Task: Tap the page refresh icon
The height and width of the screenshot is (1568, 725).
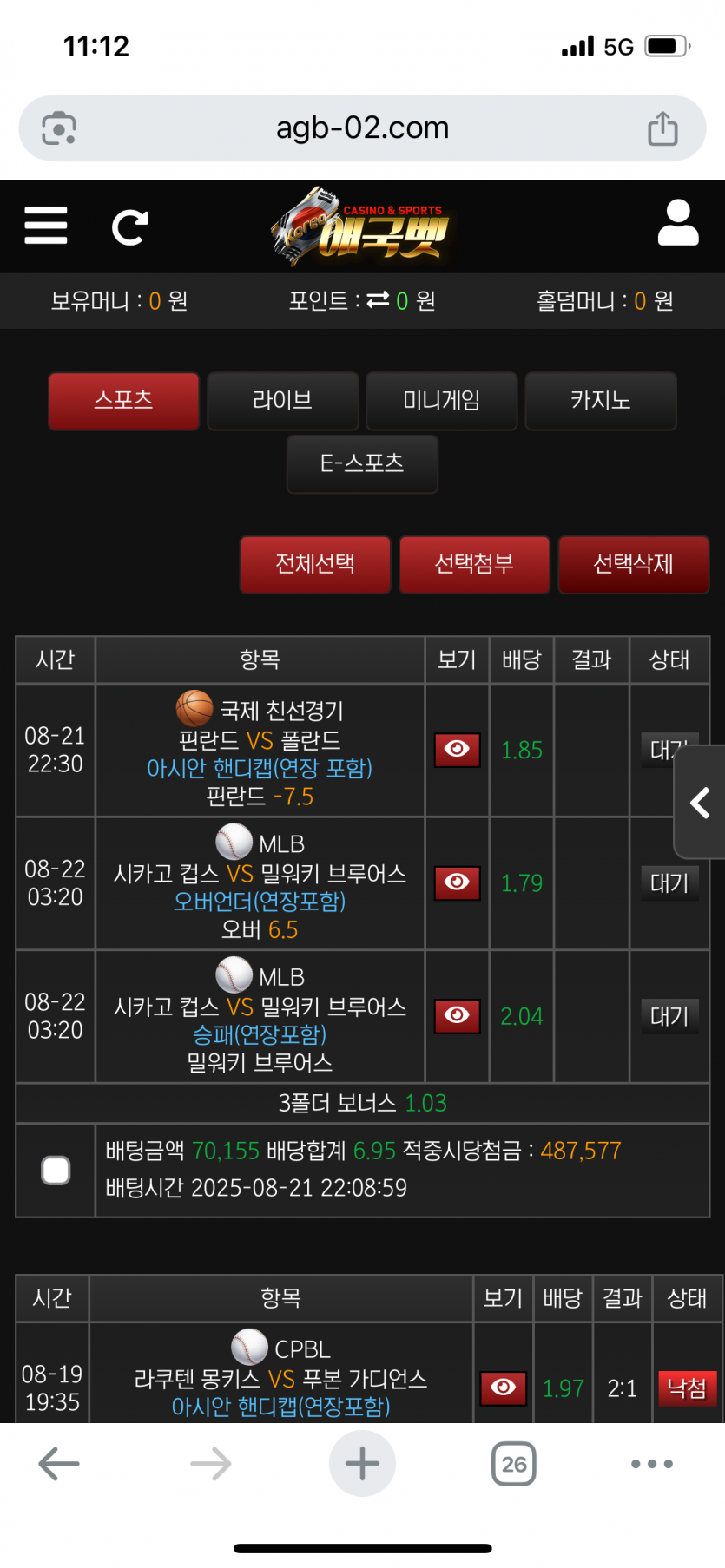Action: [x=130, y=227]
